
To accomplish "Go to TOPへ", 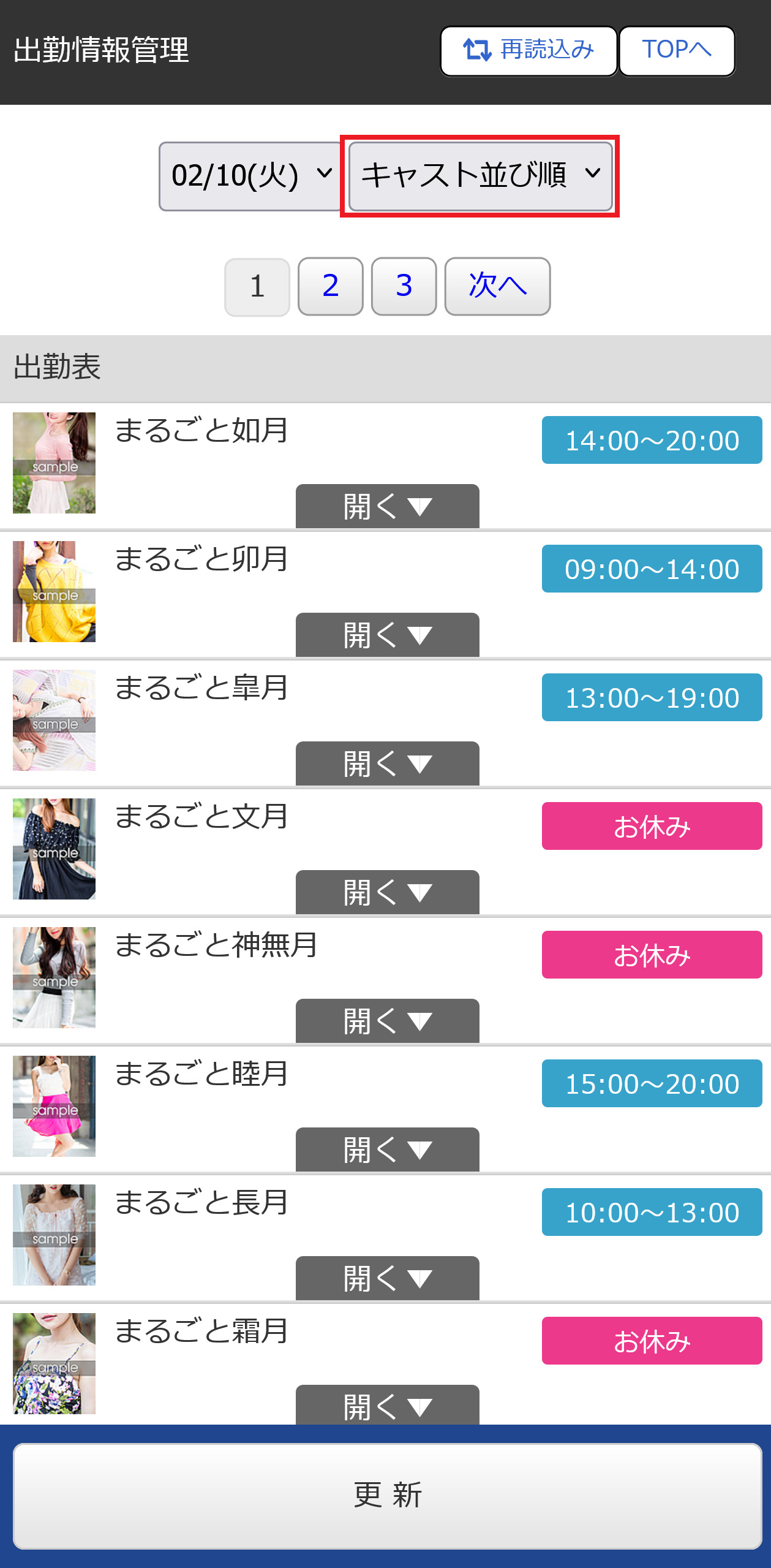I will [677, 51].
